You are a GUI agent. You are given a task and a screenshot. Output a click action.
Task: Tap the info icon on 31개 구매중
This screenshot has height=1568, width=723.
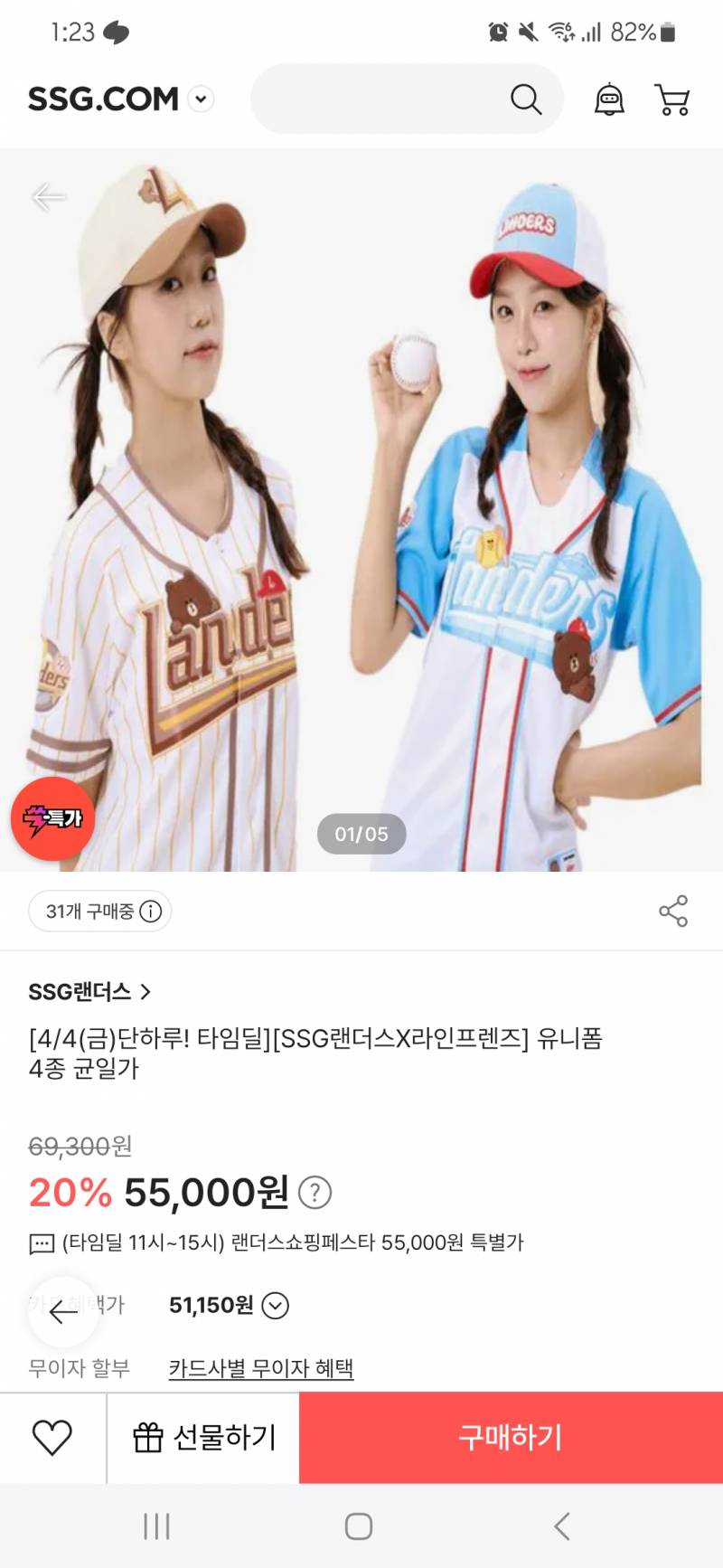click(150, 912)
